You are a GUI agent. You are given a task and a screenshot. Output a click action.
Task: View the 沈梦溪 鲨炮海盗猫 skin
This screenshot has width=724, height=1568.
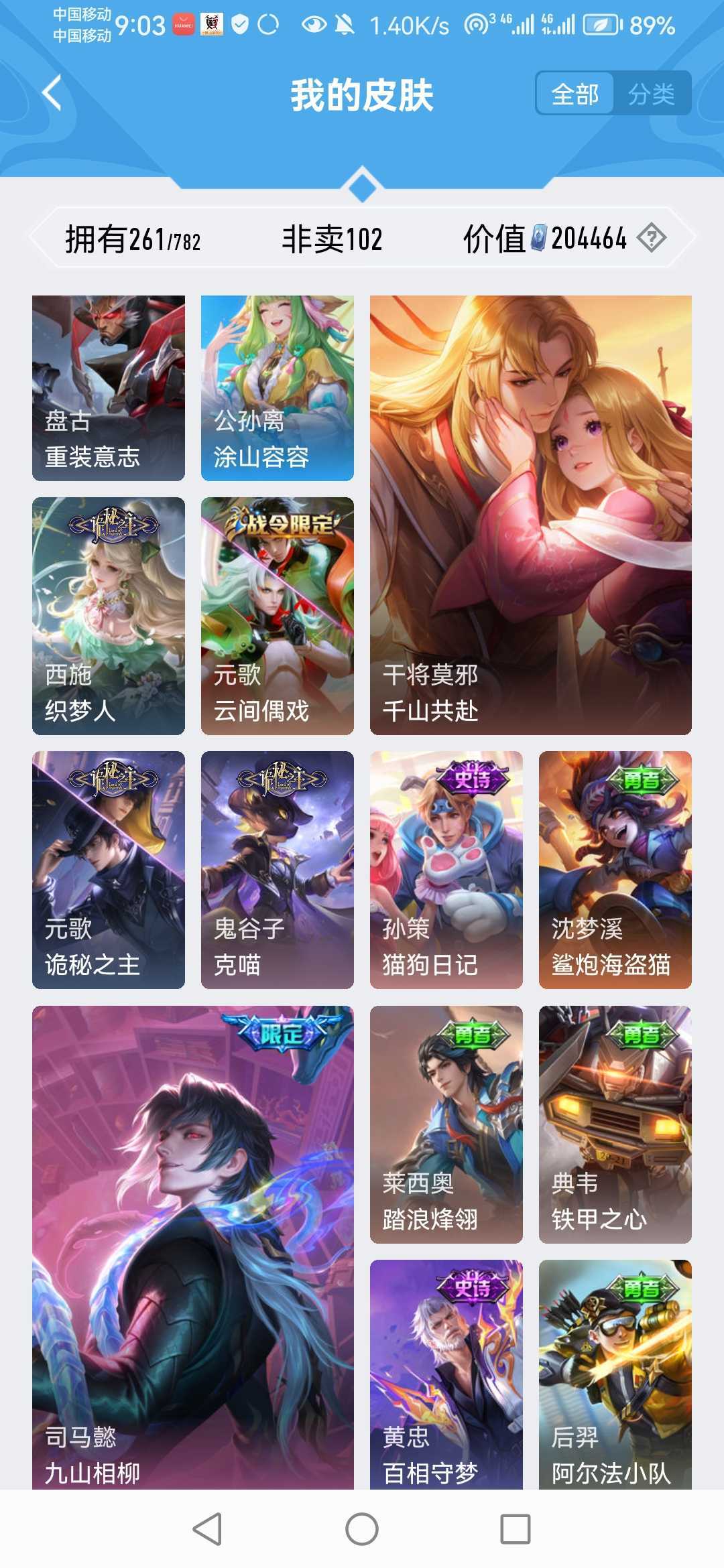click(x=615, y=870)
